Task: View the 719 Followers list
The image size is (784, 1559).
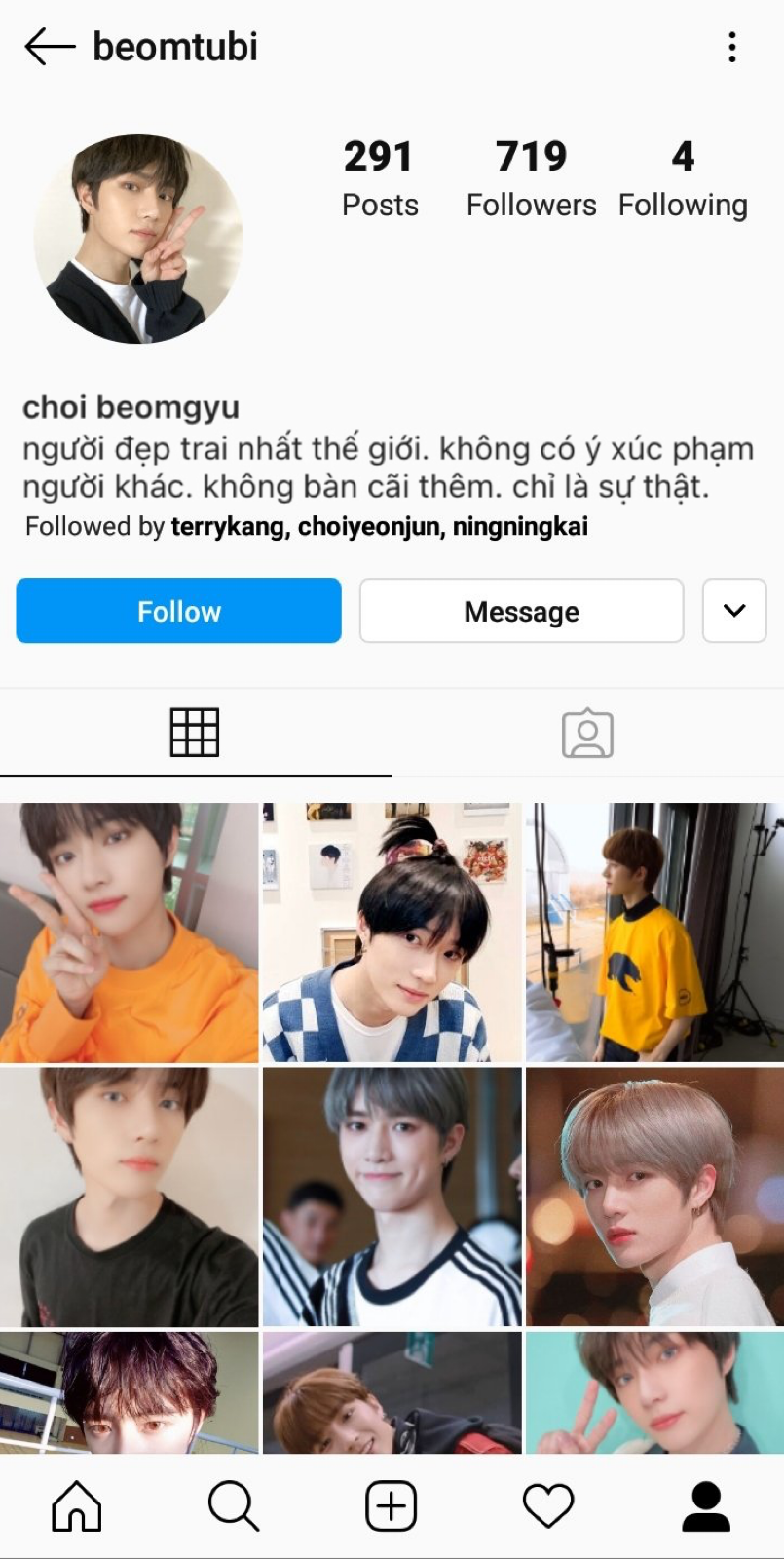Action: coord(531,178)
